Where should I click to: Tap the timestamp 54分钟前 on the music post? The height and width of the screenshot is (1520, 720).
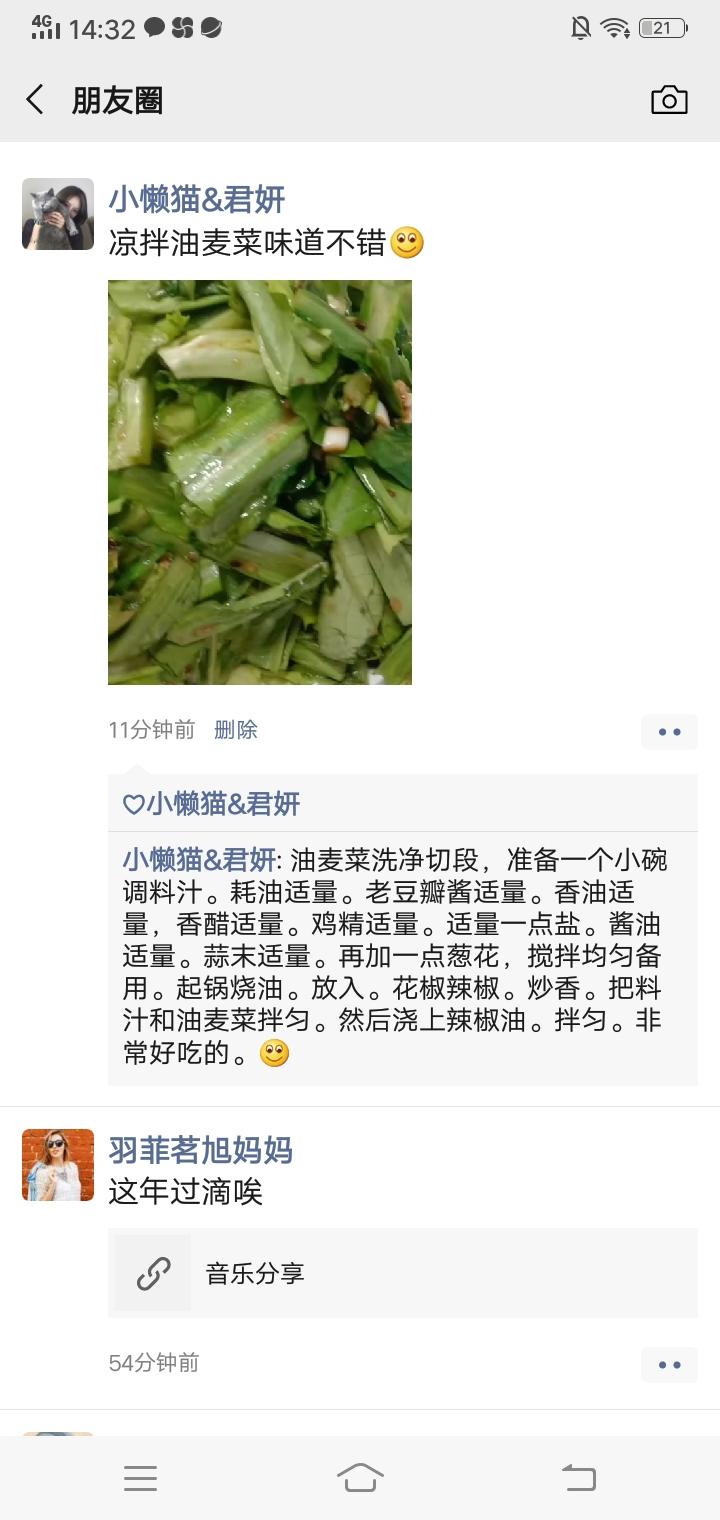pyautogui.click(x=153, y=1363)
